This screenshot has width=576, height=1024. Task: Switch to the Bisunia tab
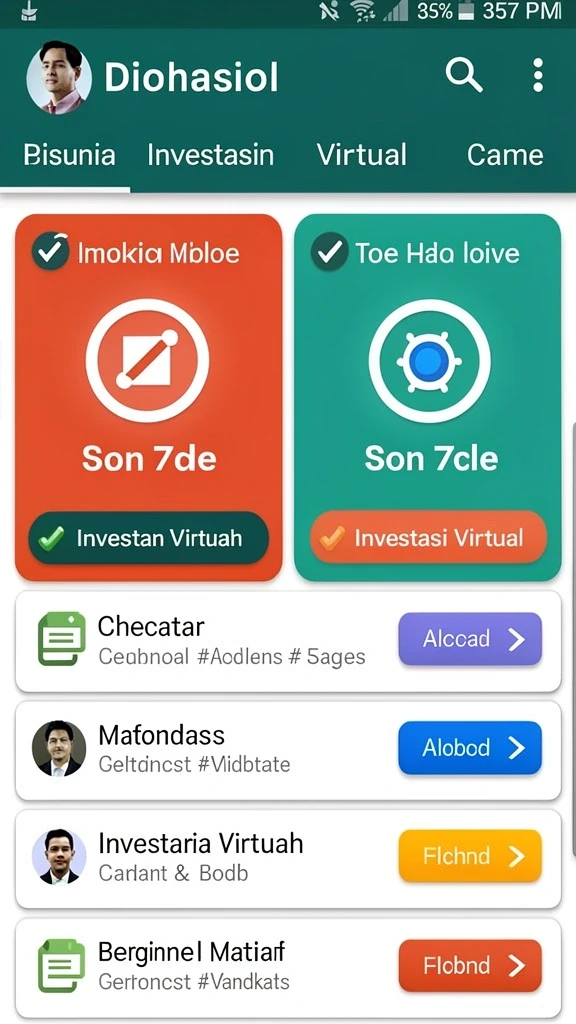pyautogui.click(x=69, y=155)
